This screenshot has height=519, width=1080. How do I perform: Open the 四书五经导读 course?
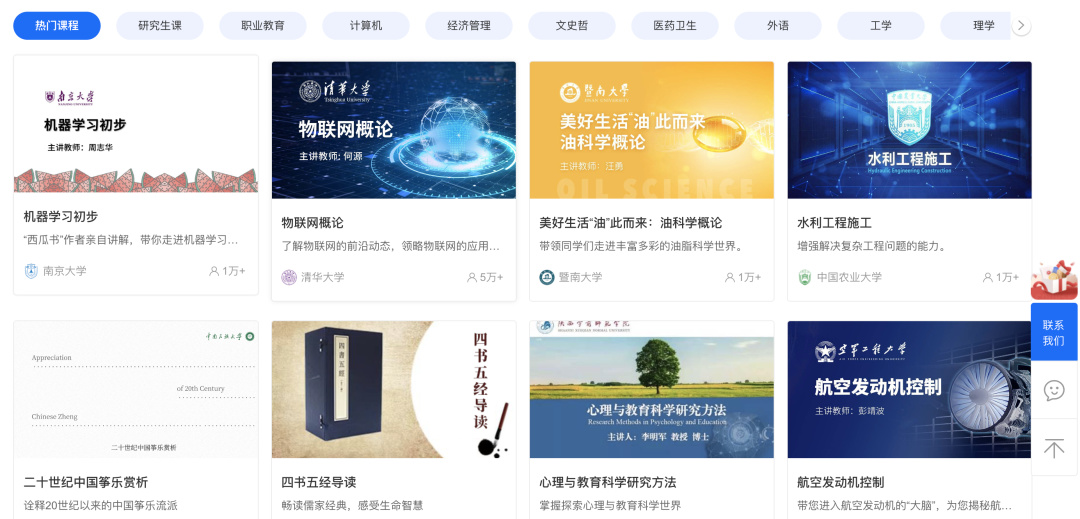(394, 420)
